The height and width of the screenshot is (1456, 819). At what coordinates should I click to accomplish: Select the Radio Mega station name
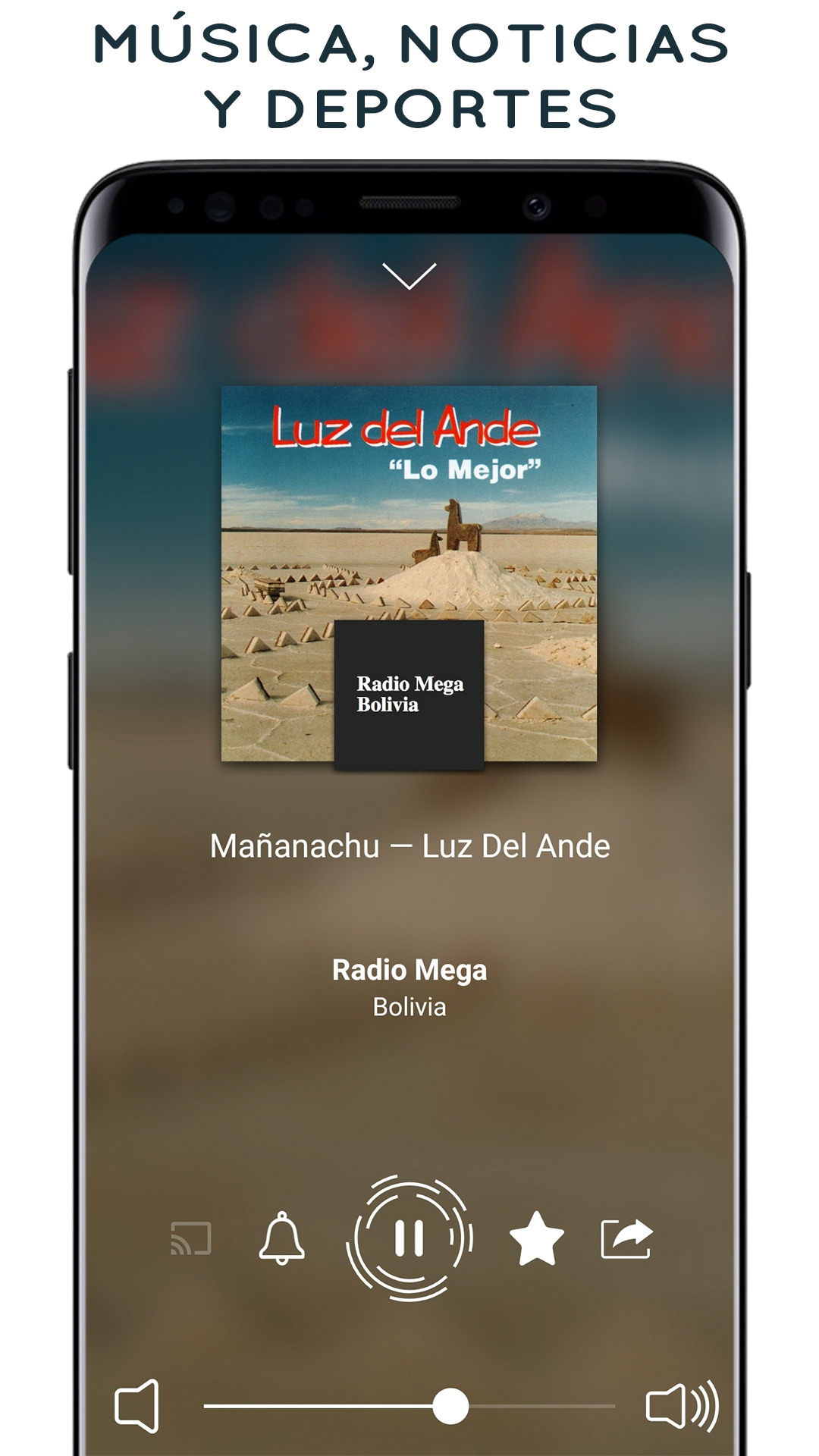[x=409, y=971]
